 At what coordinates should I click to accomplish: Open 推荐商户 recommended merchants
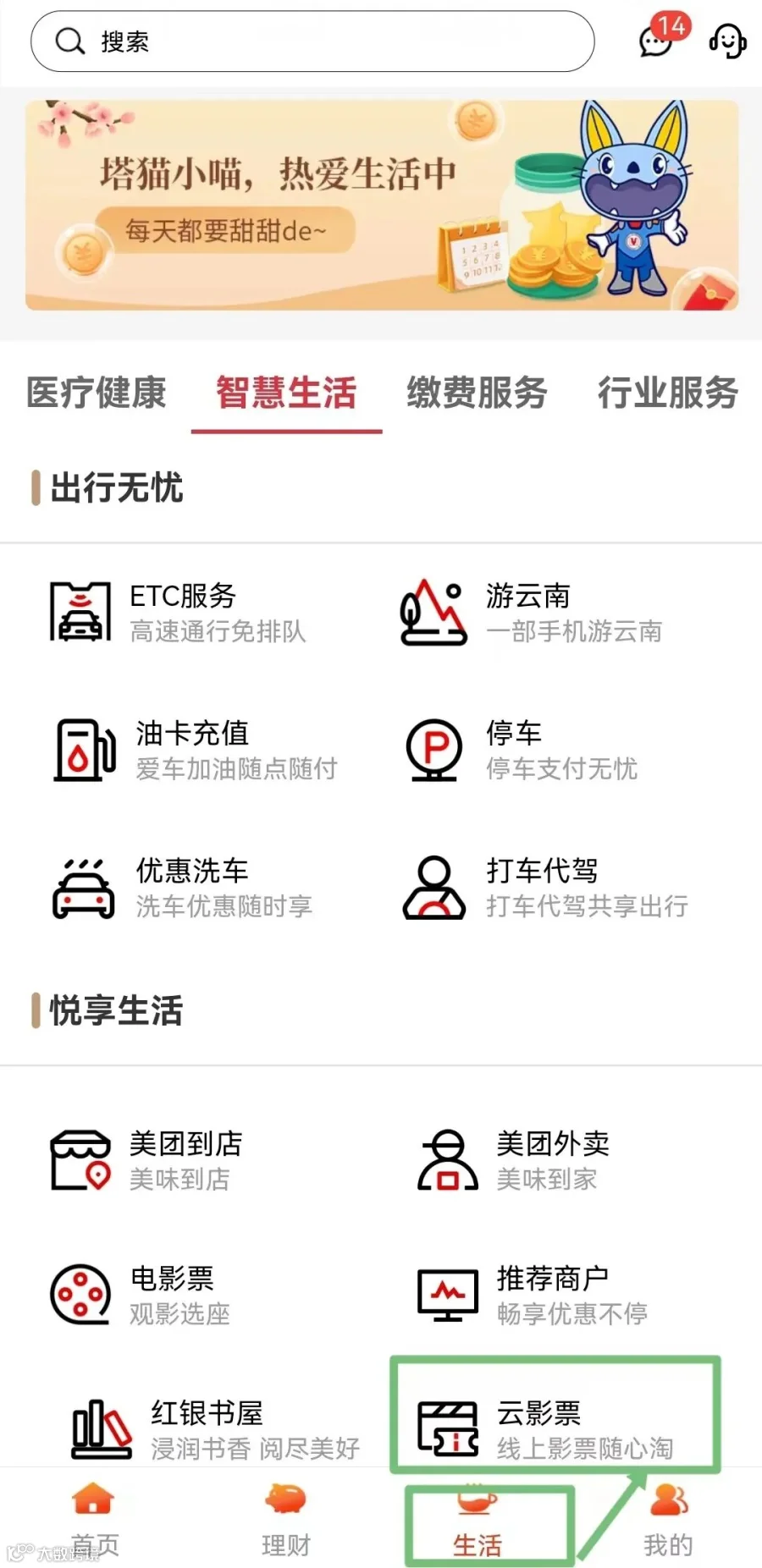click(532, 1295)
